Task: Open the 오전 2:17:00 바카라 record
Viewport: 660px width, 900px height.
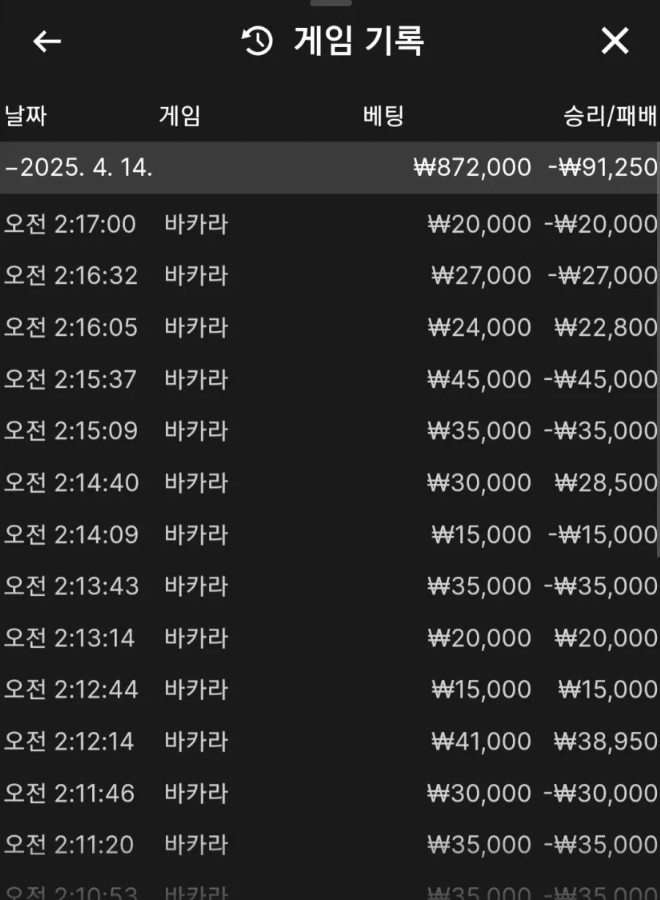Action: click(x=330, y=224)
